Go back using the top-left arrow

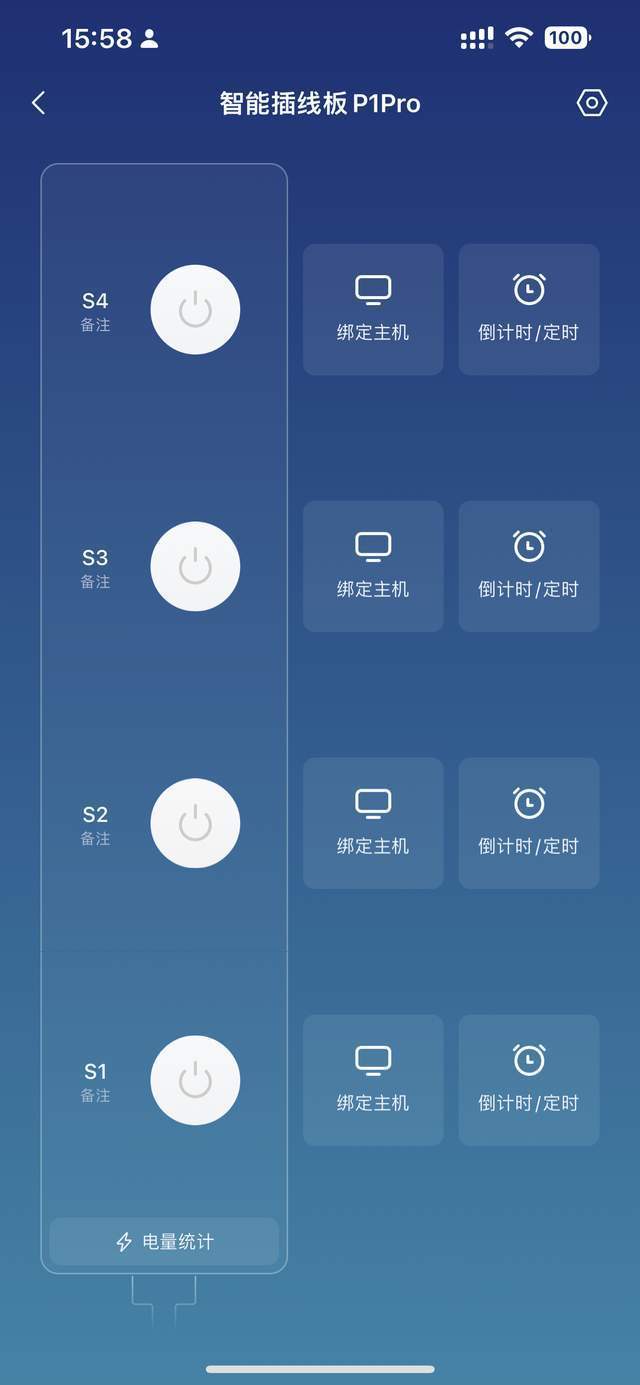(x=39, y=103)
